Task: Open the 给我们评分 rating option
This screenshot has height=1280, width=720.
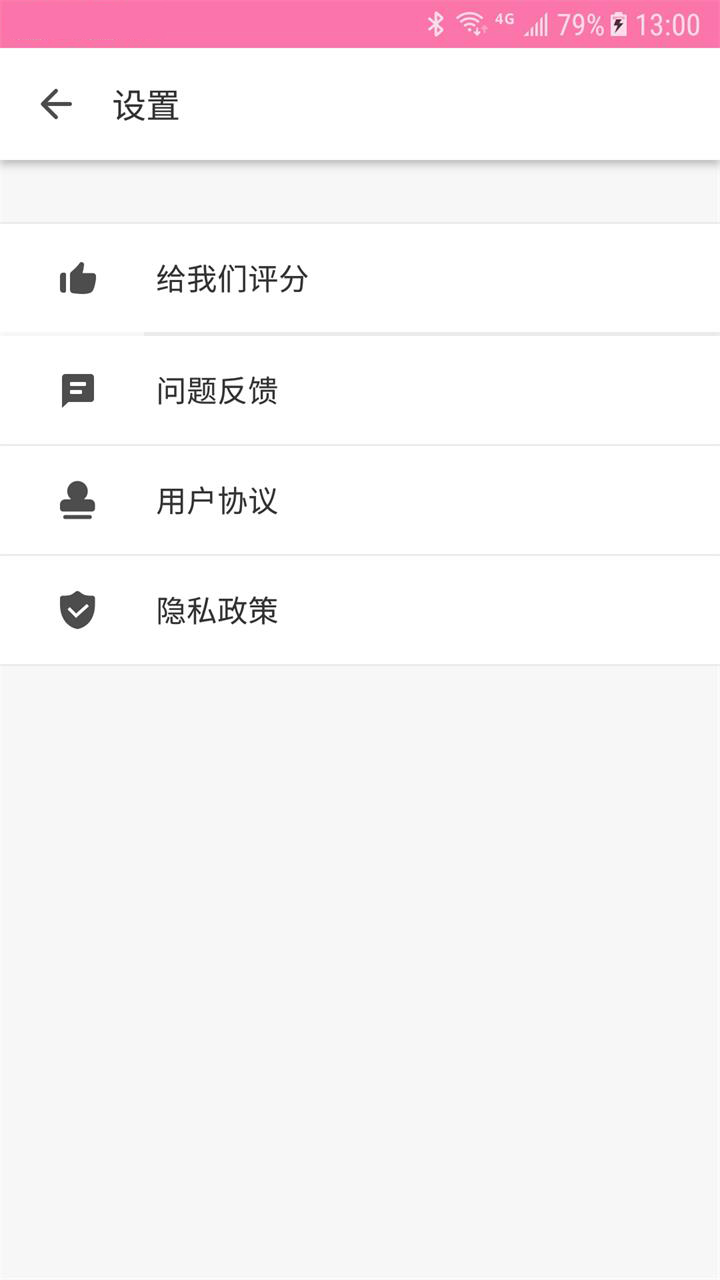Action: [231, 279]
